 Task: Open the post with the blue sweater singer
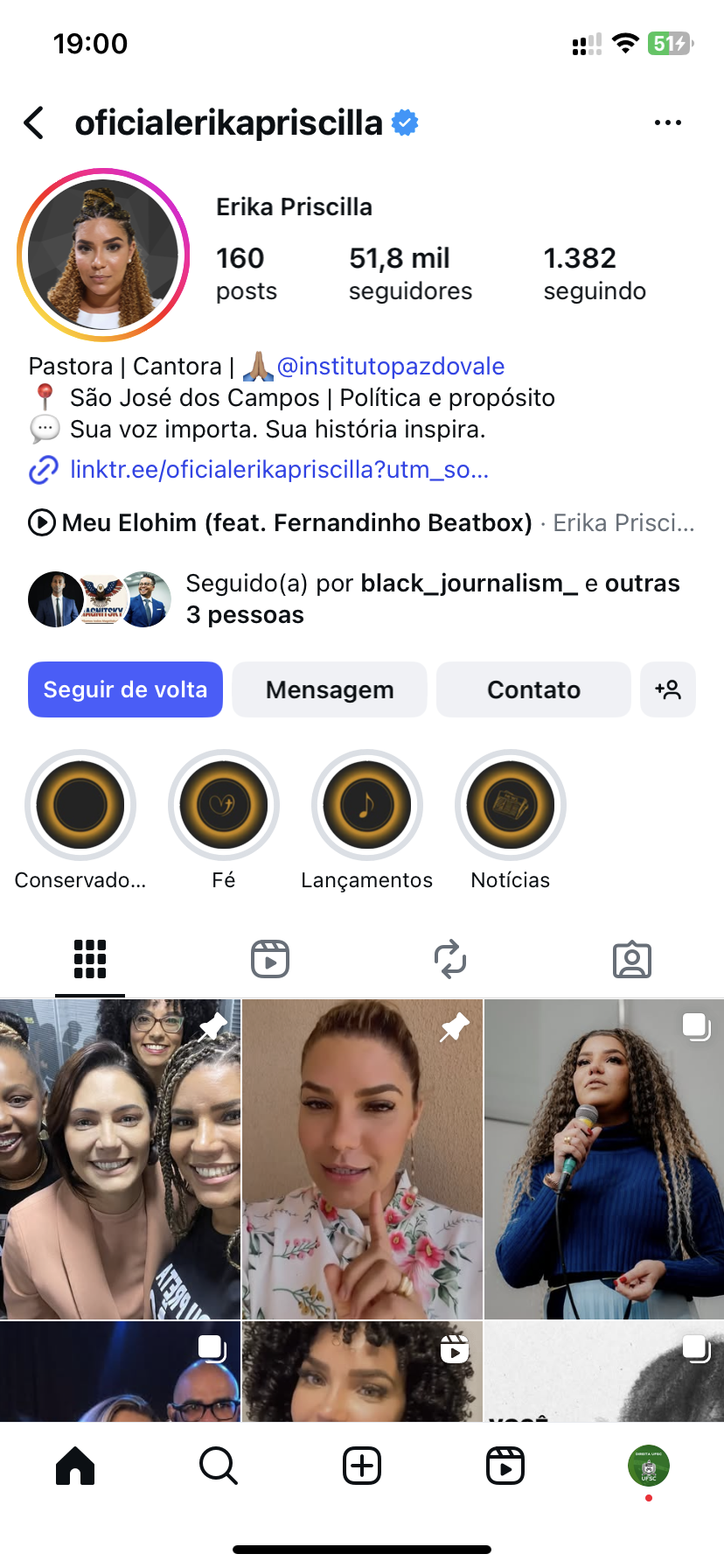coord(604,1158)
